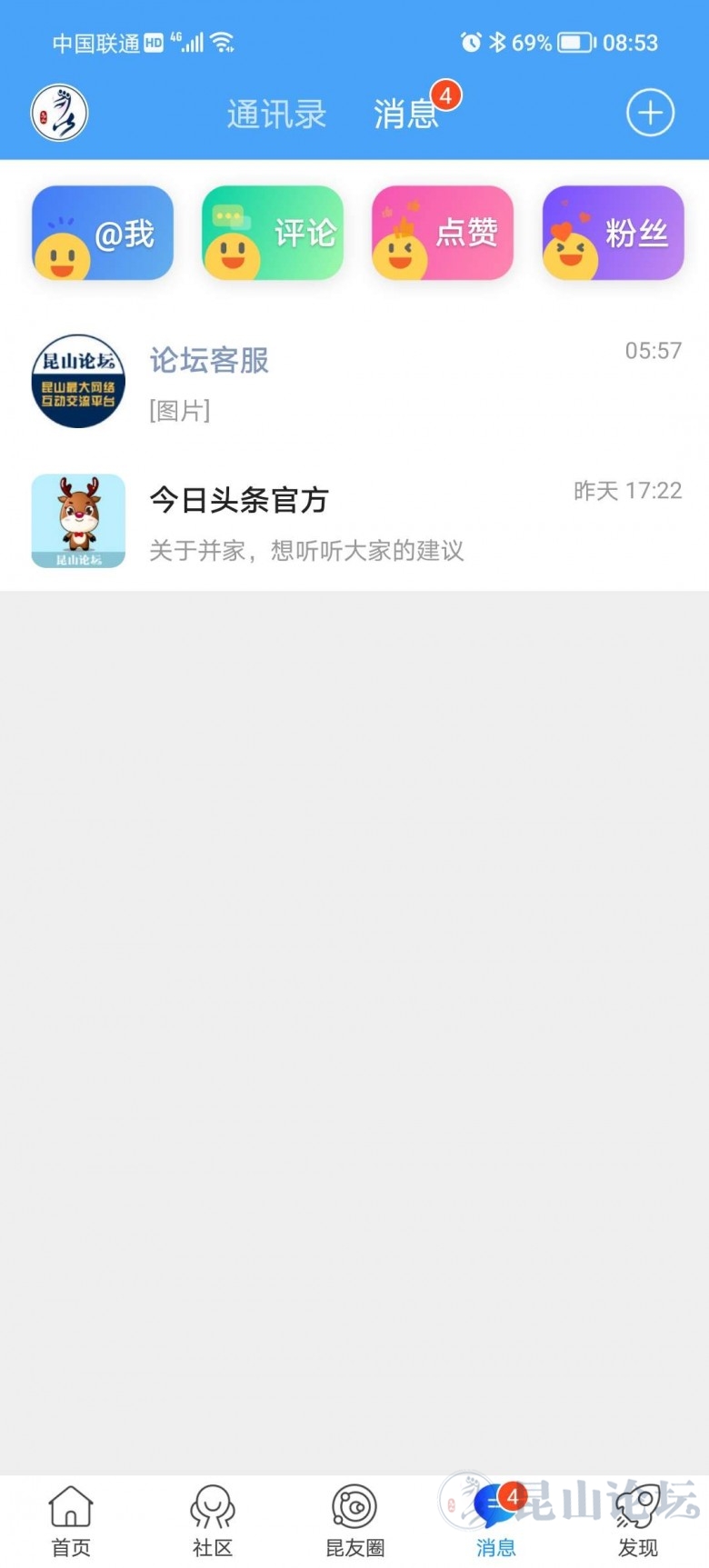Check the 粉丝 followers card
This screenshot has height=1568, width=709.
click(613, 234)
